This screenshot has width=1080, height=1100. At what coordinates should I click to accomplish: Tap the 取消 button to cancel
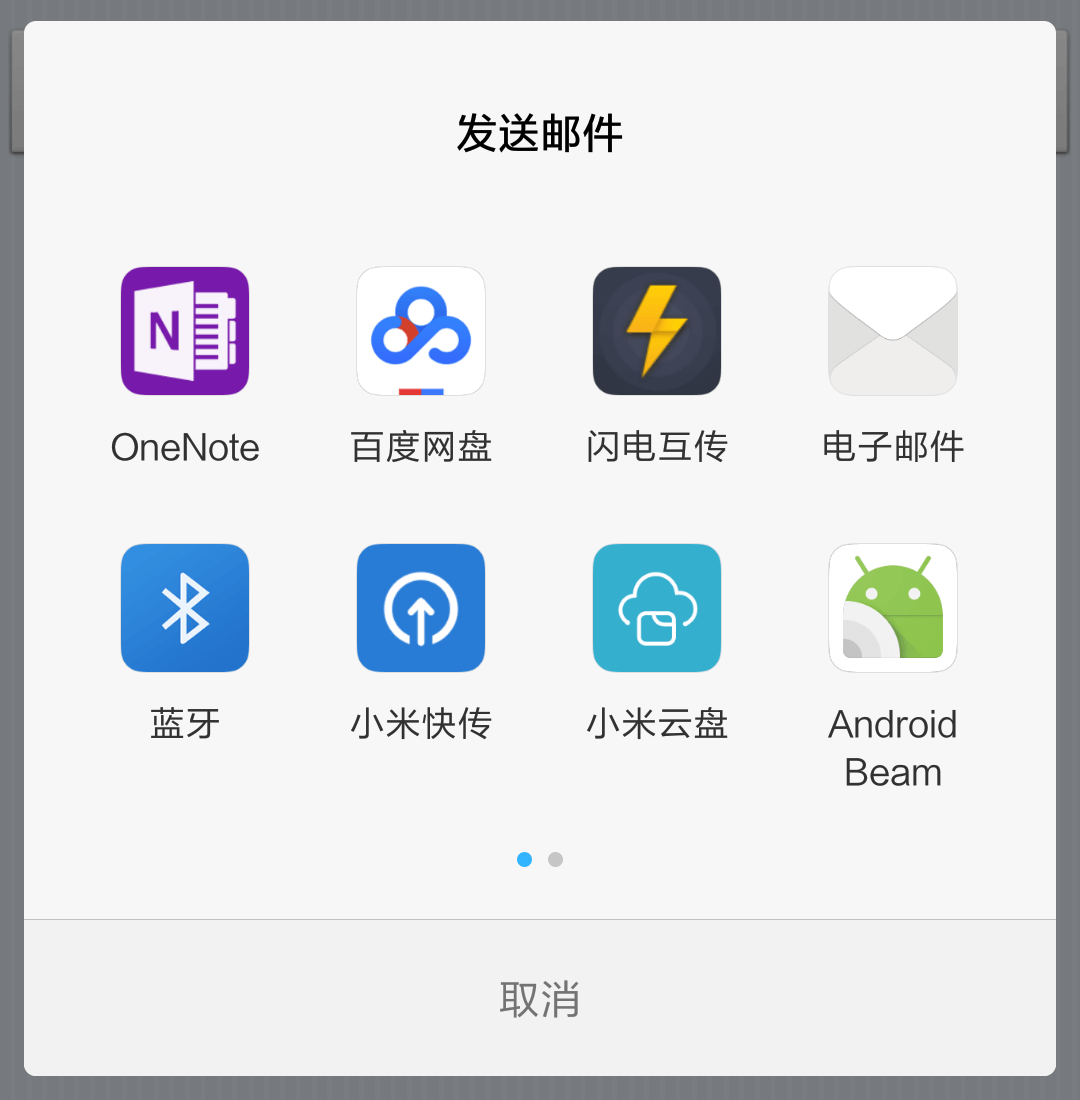coord(540,998)
